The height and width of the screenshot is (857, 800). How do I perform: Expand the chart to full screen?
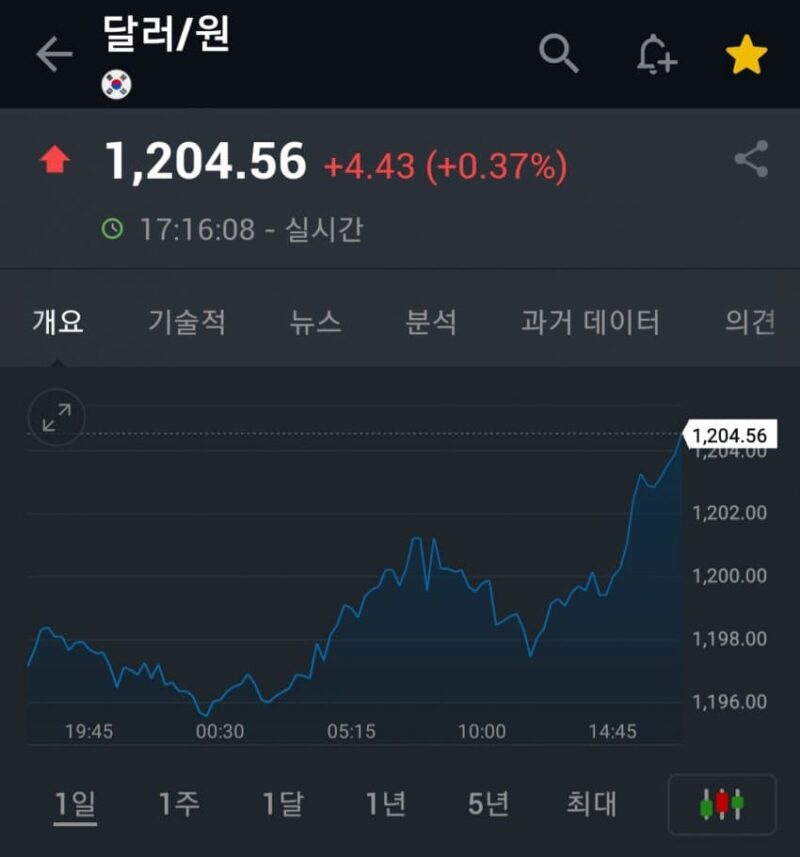coord(57,417)
